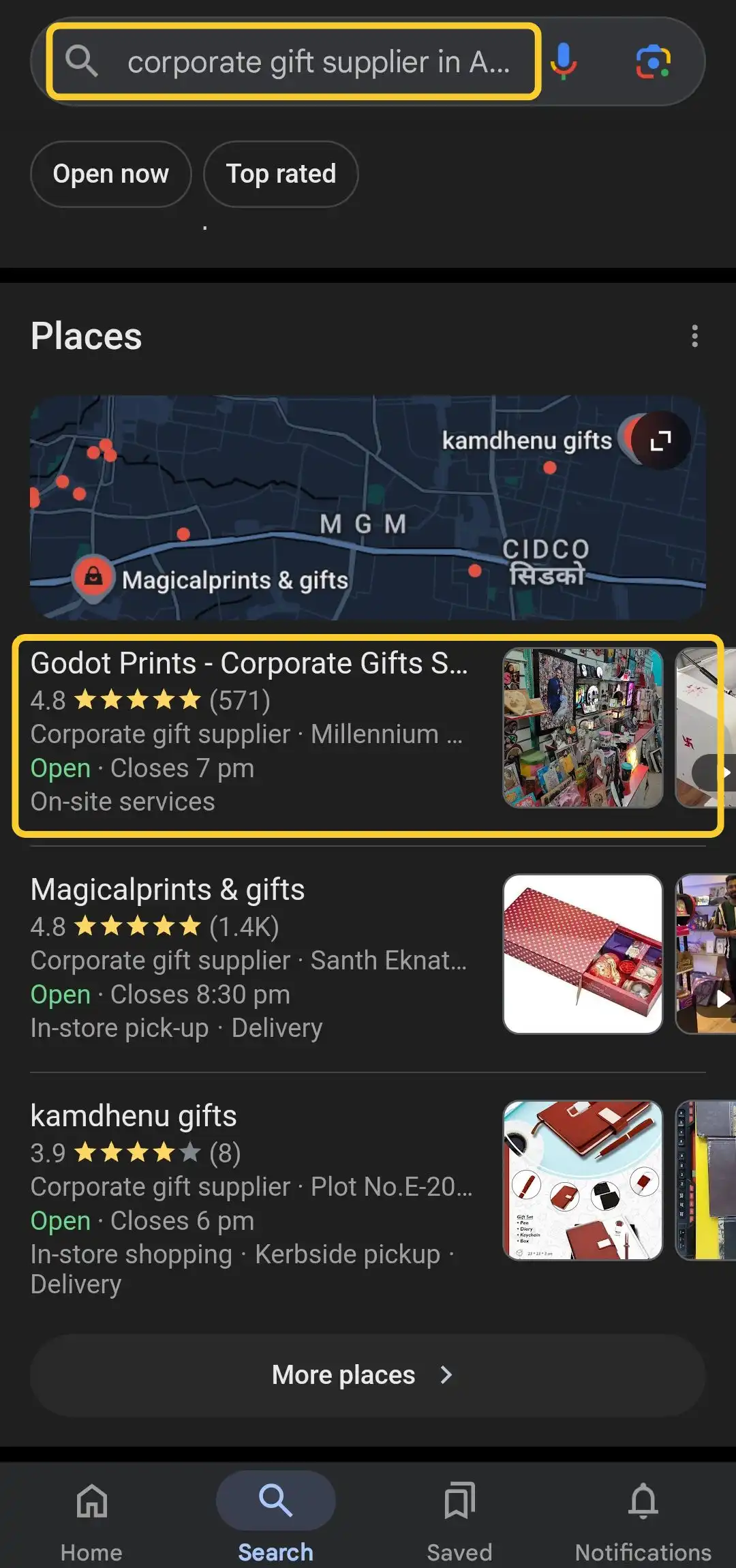This screenshot has height=1568, width=736.
Task: Expand the map to full screen
Action: coord(660,441)
